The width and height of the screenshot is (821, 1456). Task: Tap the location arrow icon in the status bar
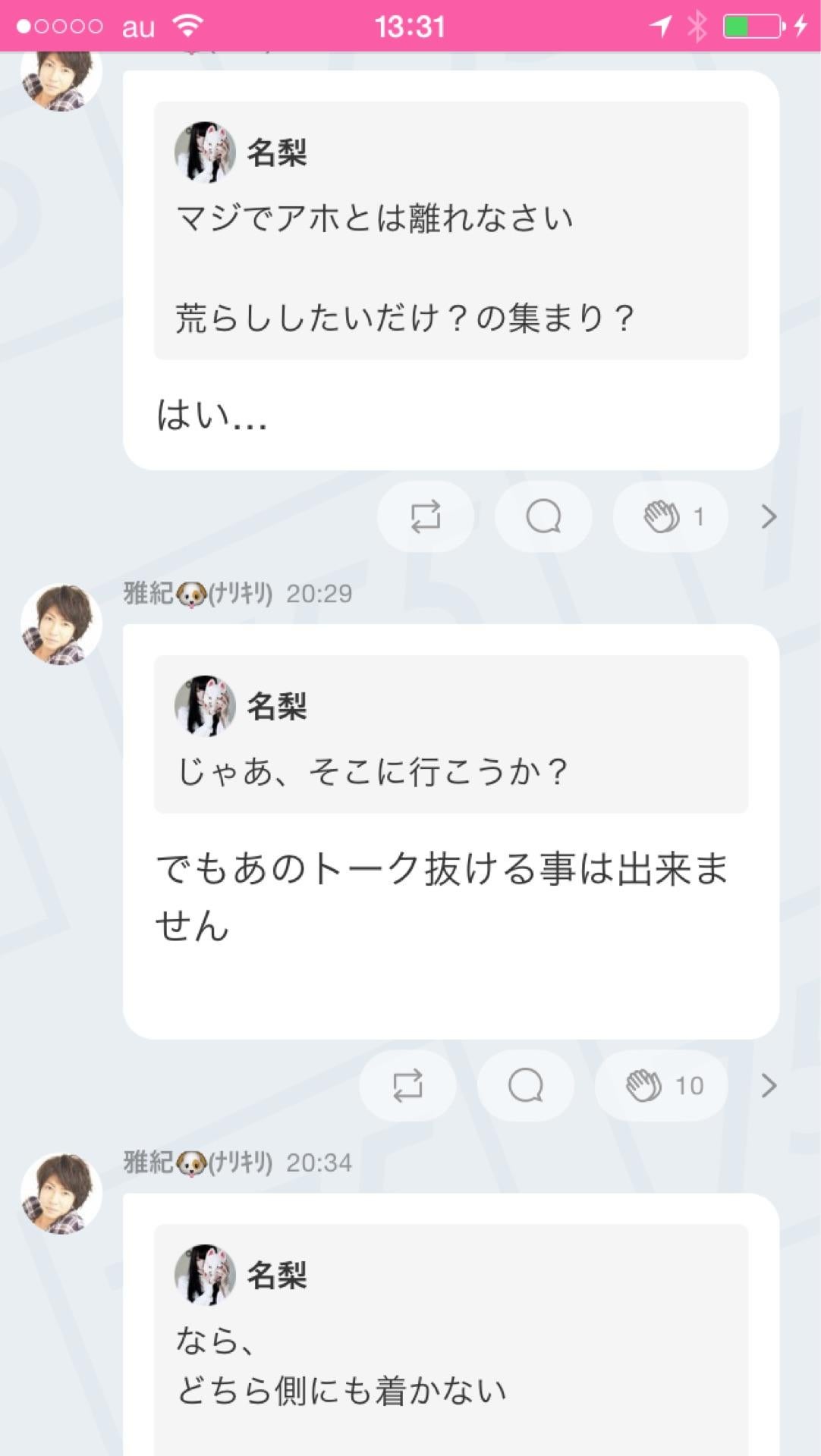click(659, 24)
